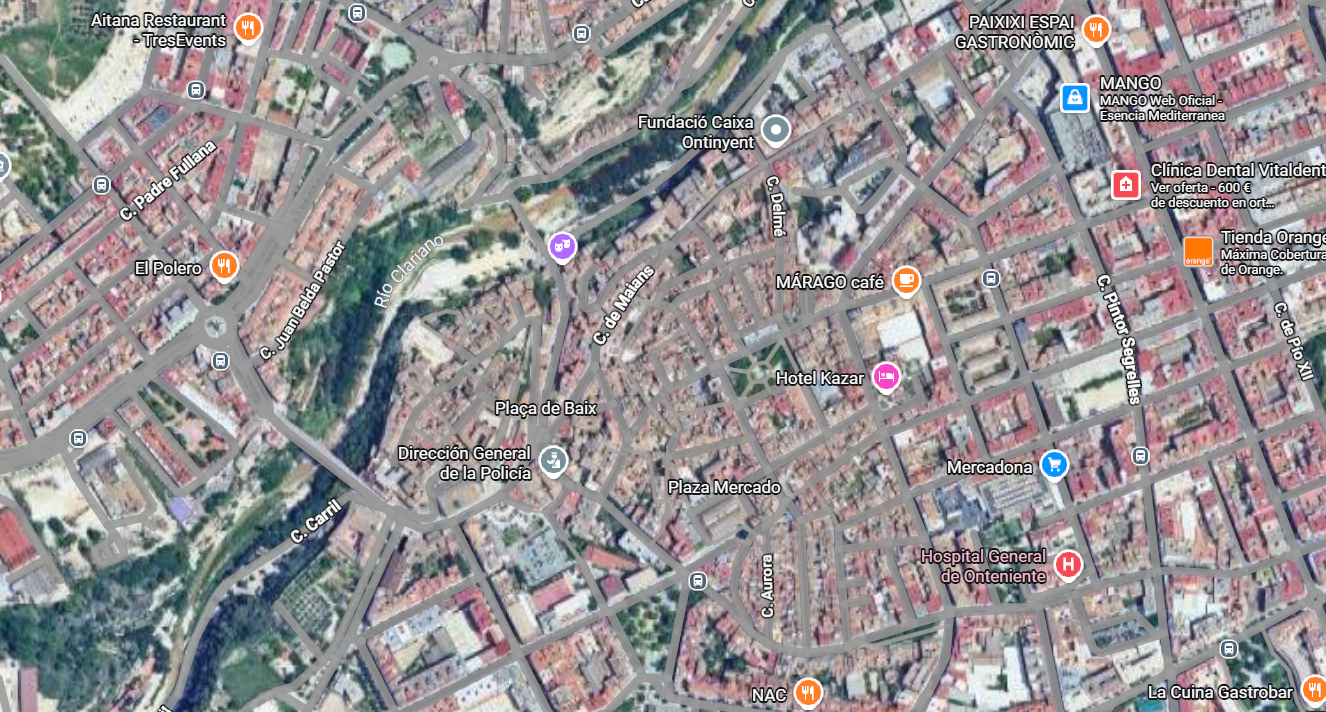The height and width of the screenshot is (712, 1326).
Task: Select the bus stop on C. Pintor Segrelles
Action: point(1140,456)
